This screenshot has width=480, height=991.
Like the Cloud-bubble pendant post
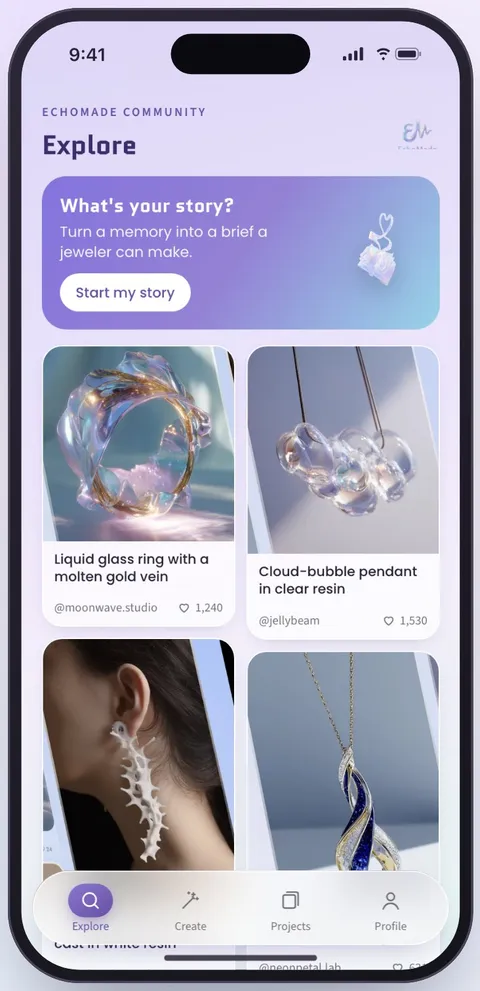[x=389, y=621]
